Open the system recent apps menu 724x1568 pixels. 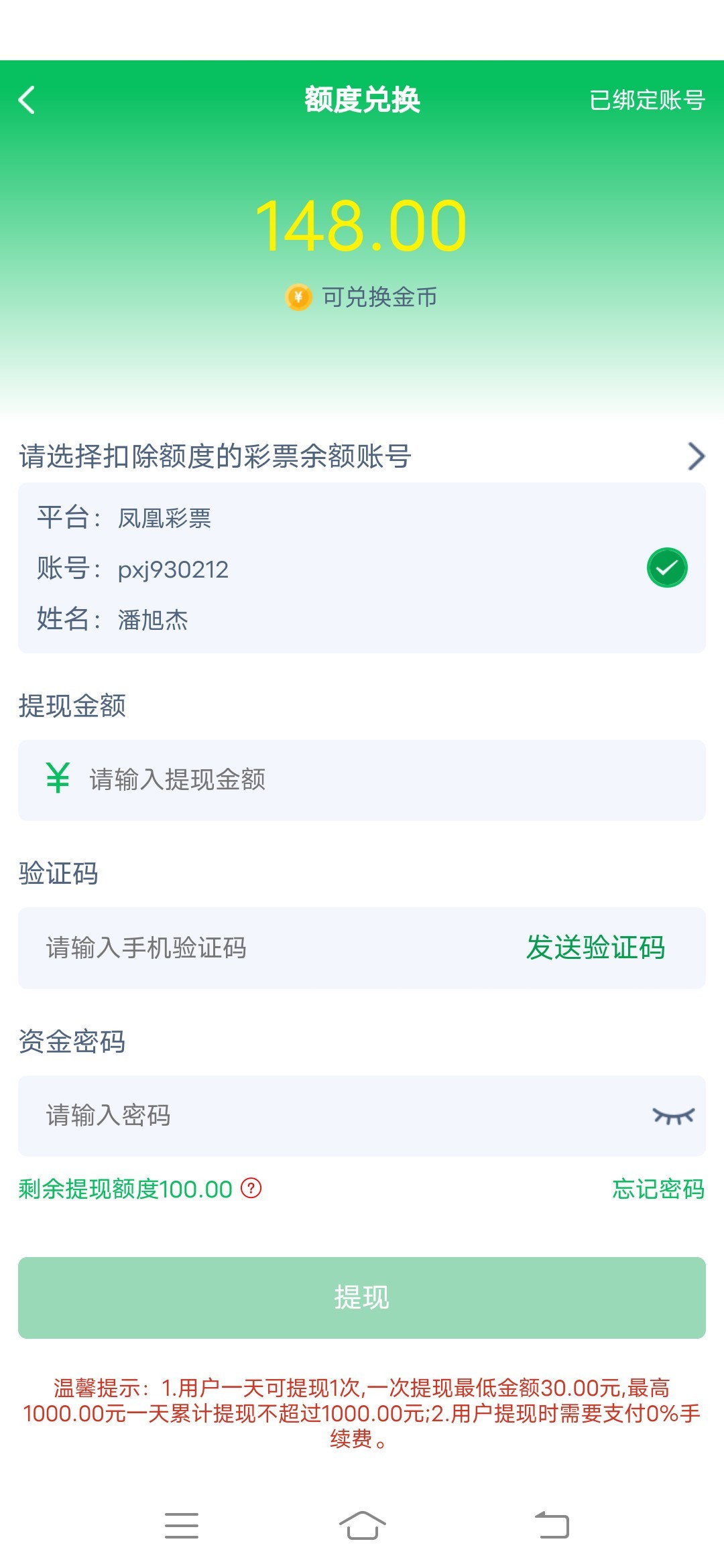(x=182, y=1526)
